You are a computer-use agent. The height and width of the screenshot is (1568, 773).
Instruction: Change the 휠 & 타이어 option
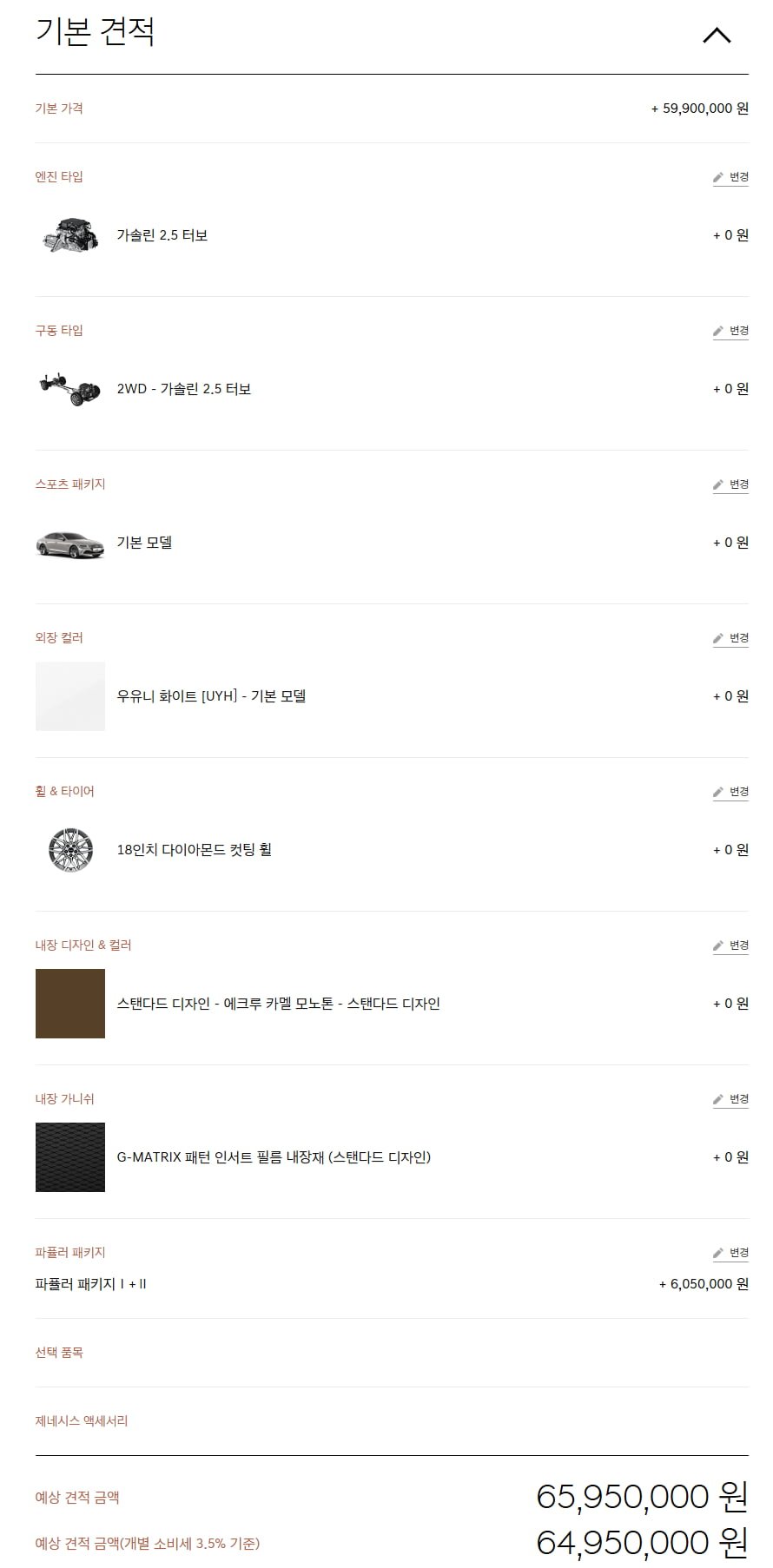click(730, 792)
